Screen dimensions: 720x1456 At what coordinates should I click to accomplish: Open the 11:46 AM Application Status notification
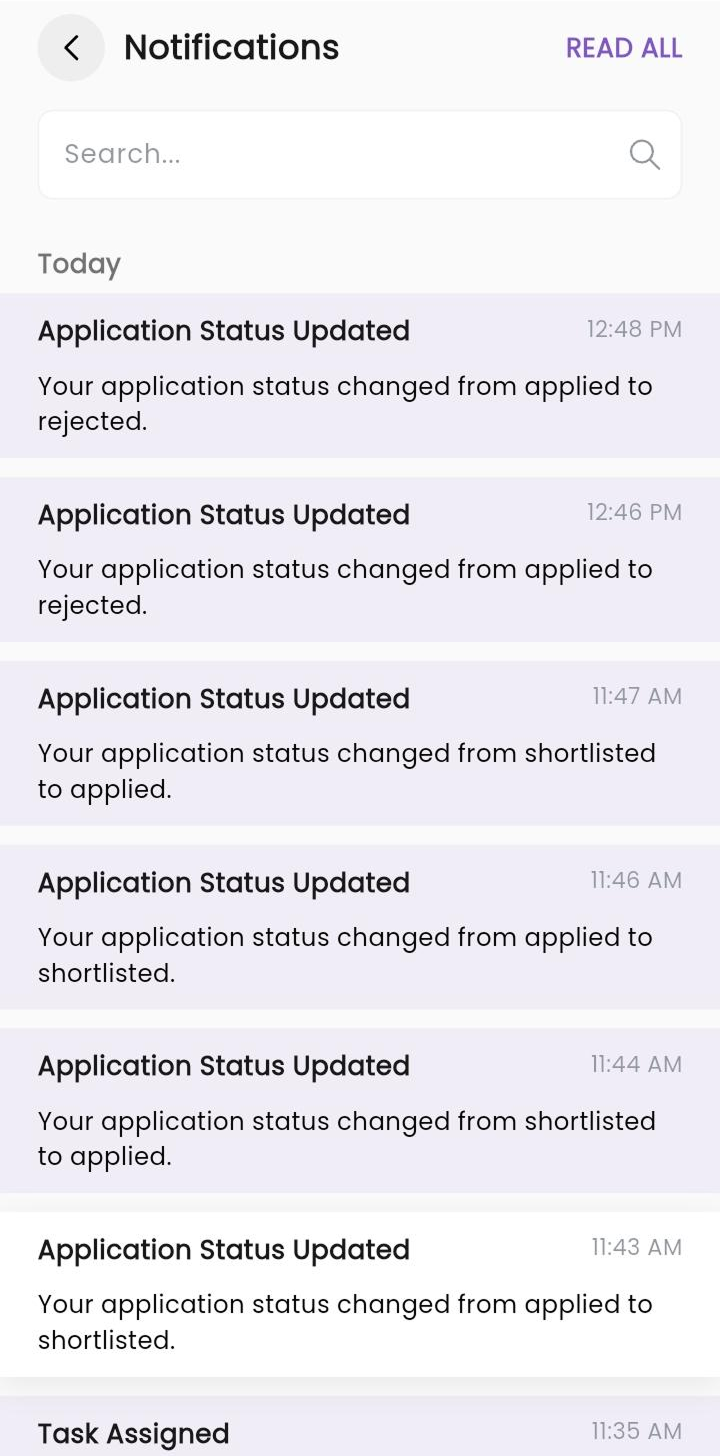click(x=360, y=927)
